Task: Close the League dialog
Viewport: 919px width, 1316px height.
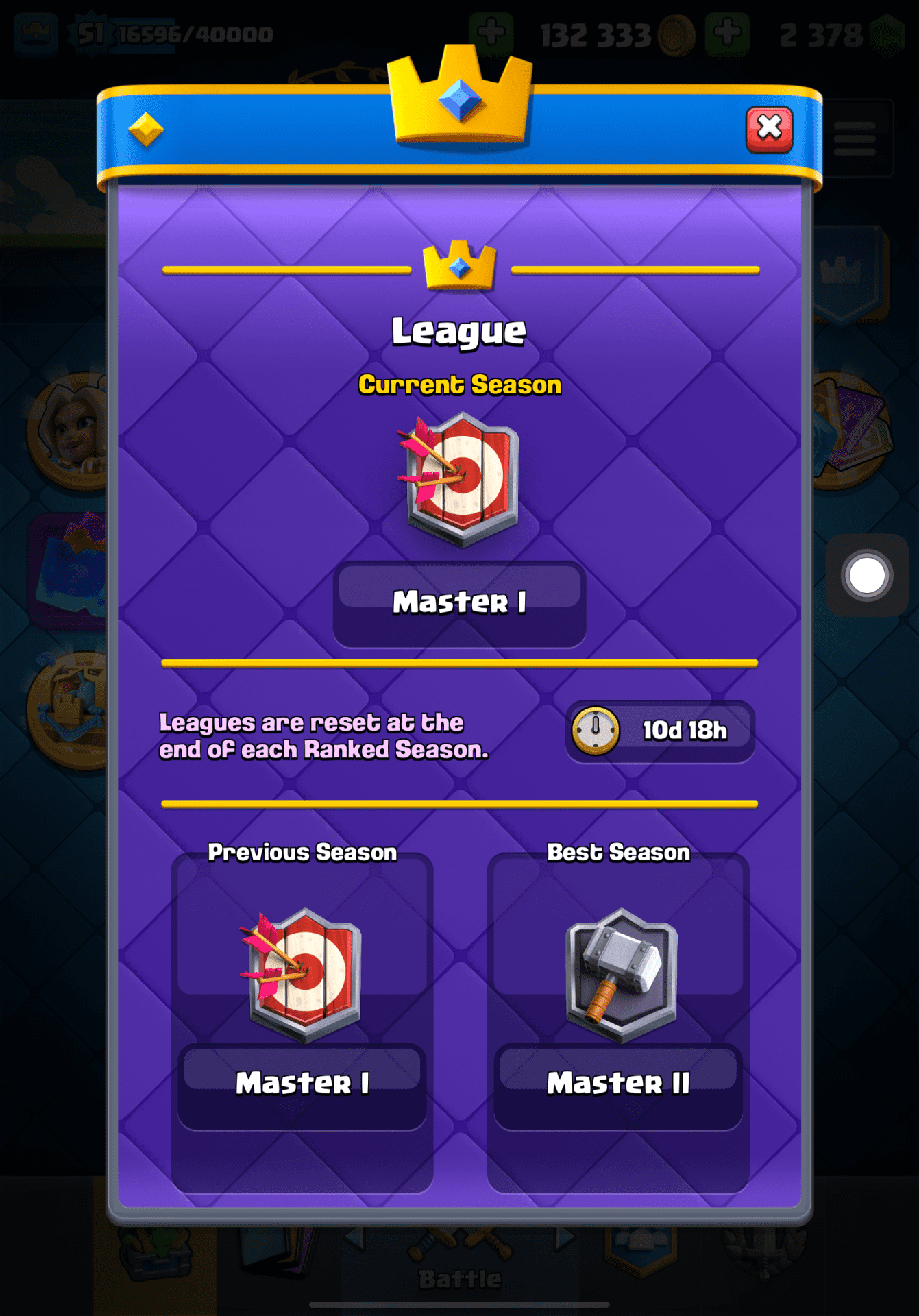Action: (x=769, y=128)
